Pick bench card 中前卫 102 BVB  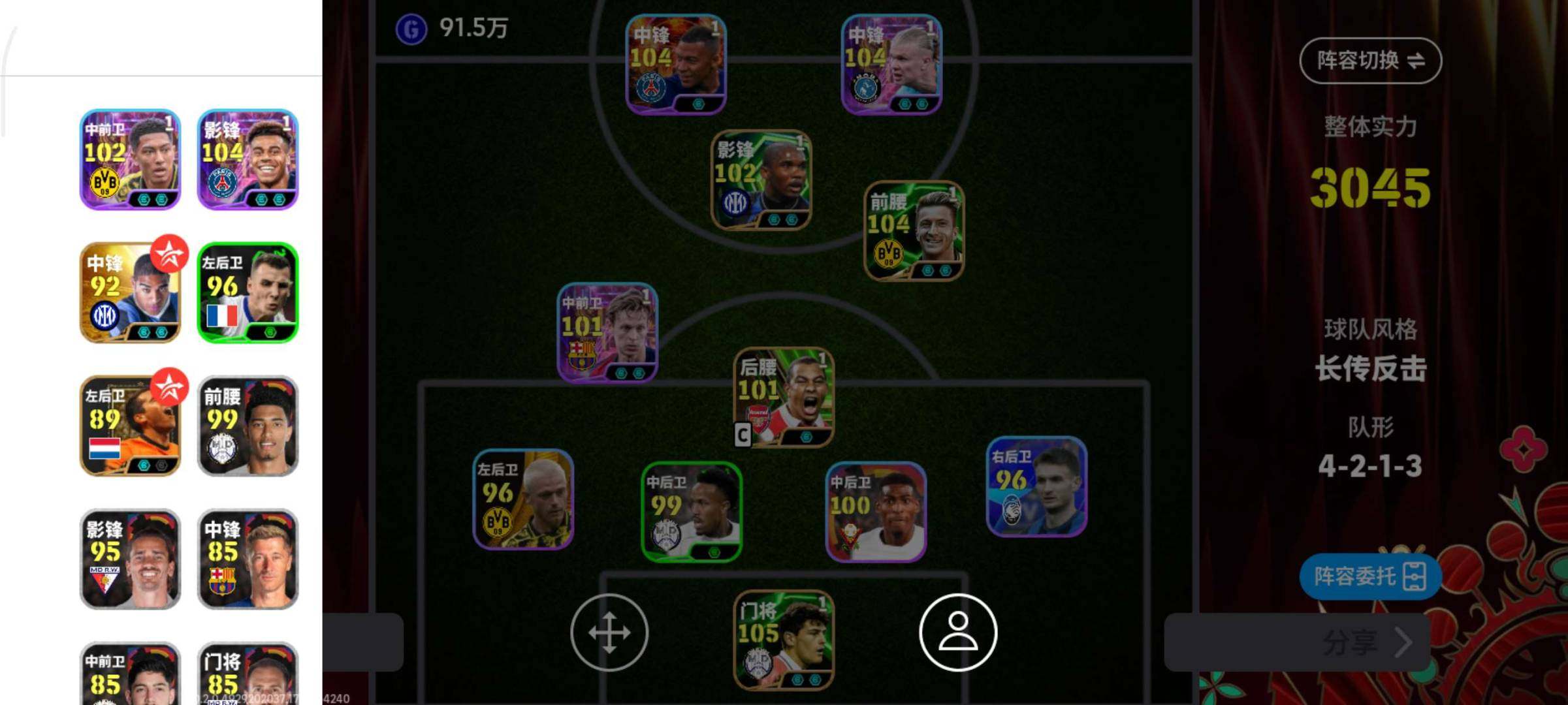(130, 160)
